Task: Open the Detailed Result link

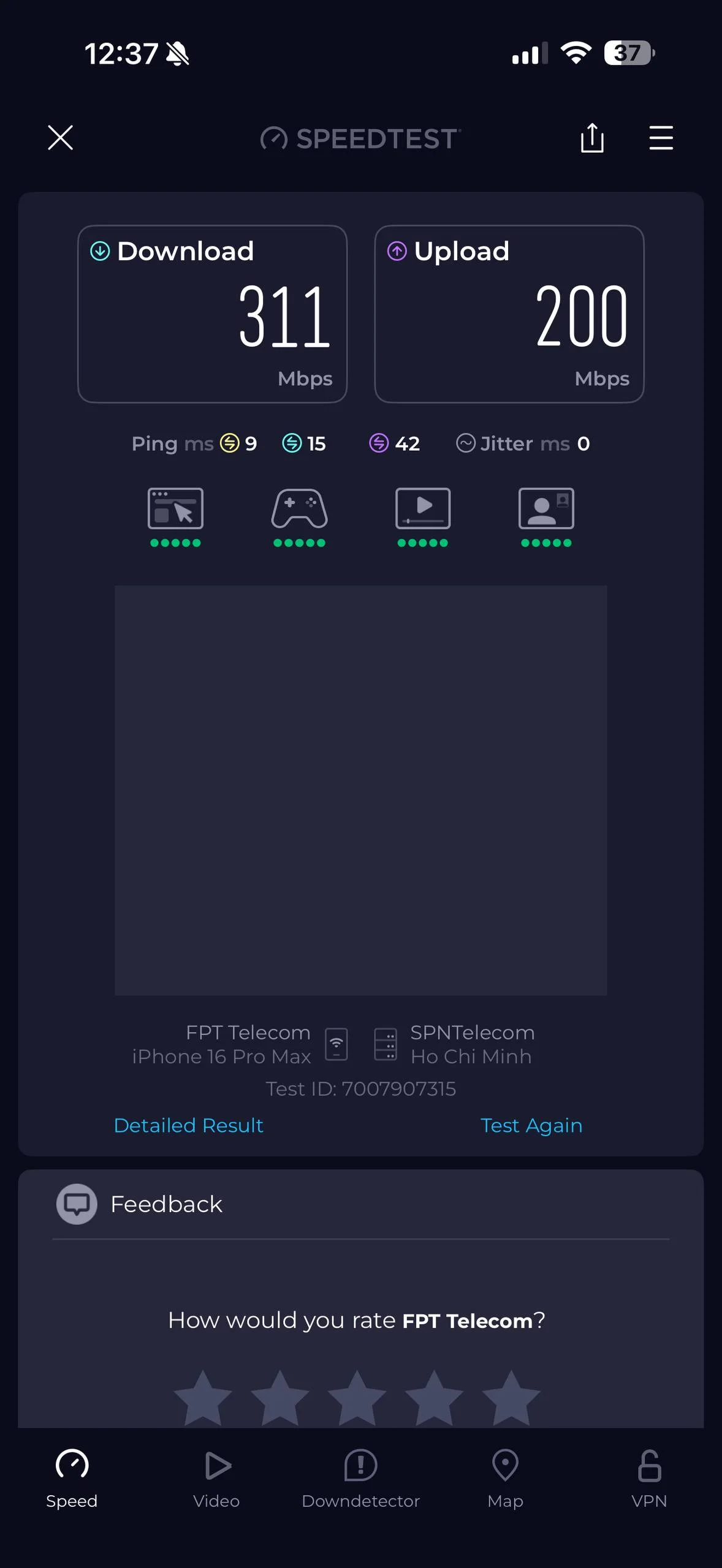Action: [x=188, y=1125]
